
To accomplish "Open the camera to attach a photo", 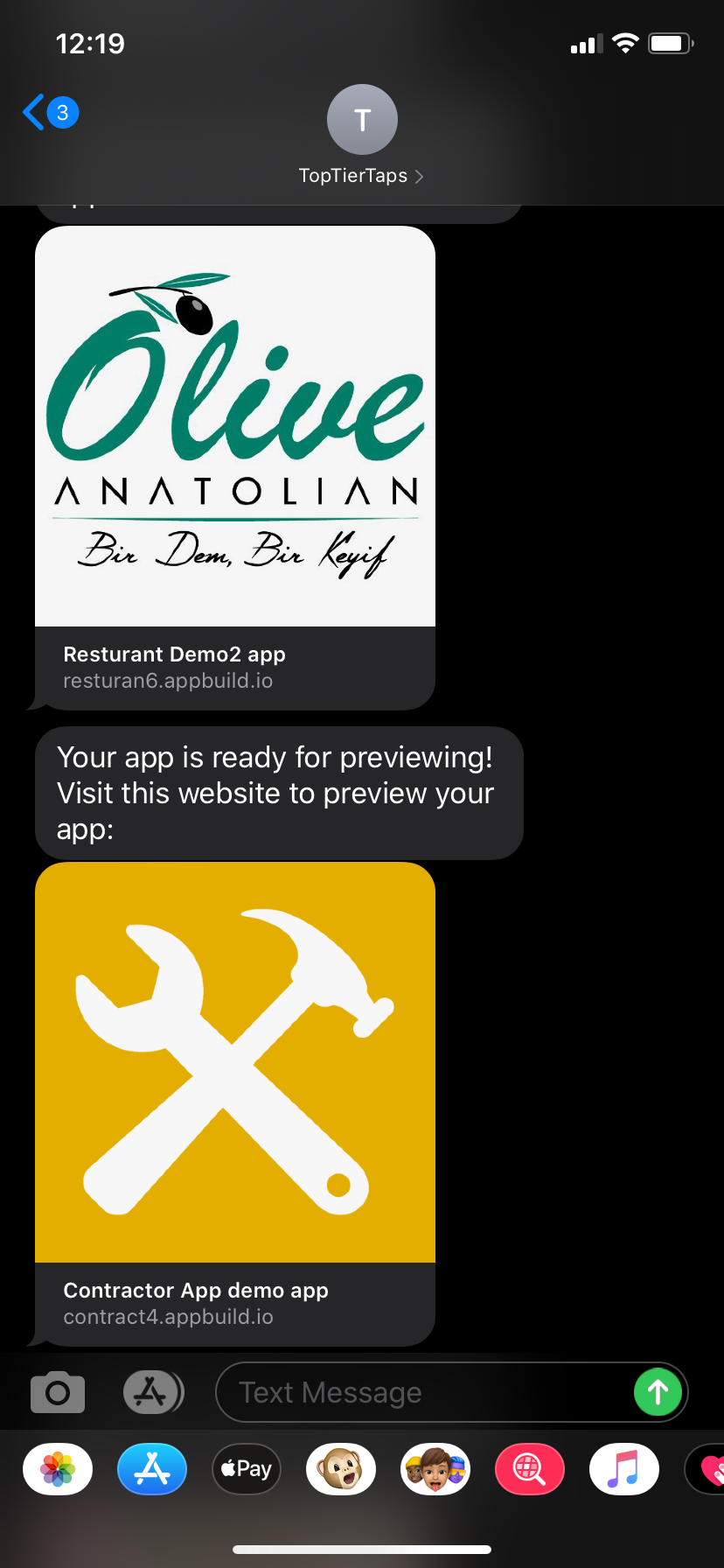I will pos(58,1392).
